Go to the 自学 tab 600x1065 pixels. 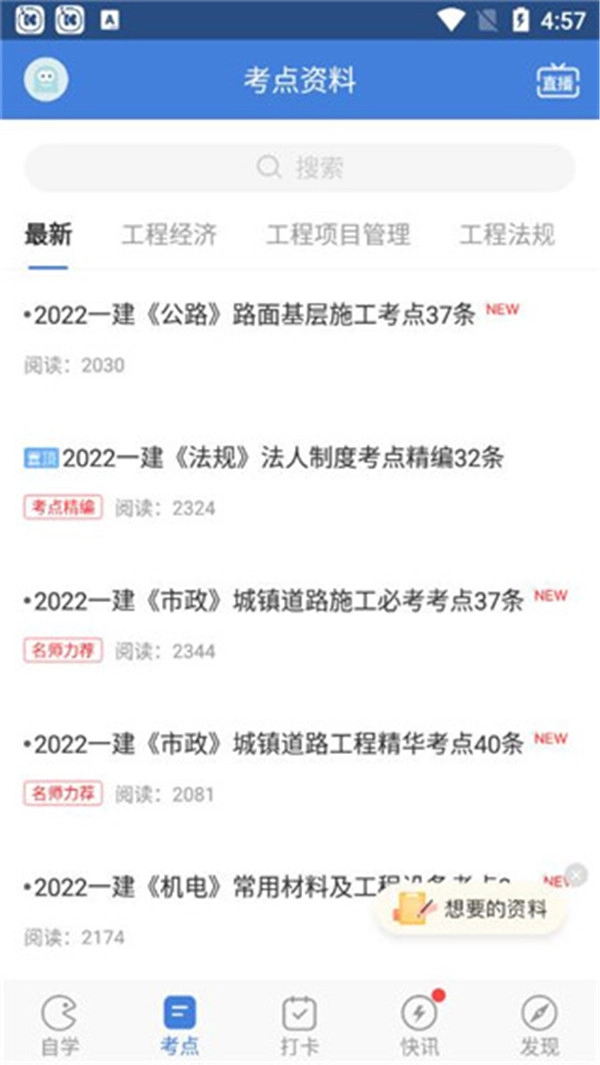[x=59, y=1025]
